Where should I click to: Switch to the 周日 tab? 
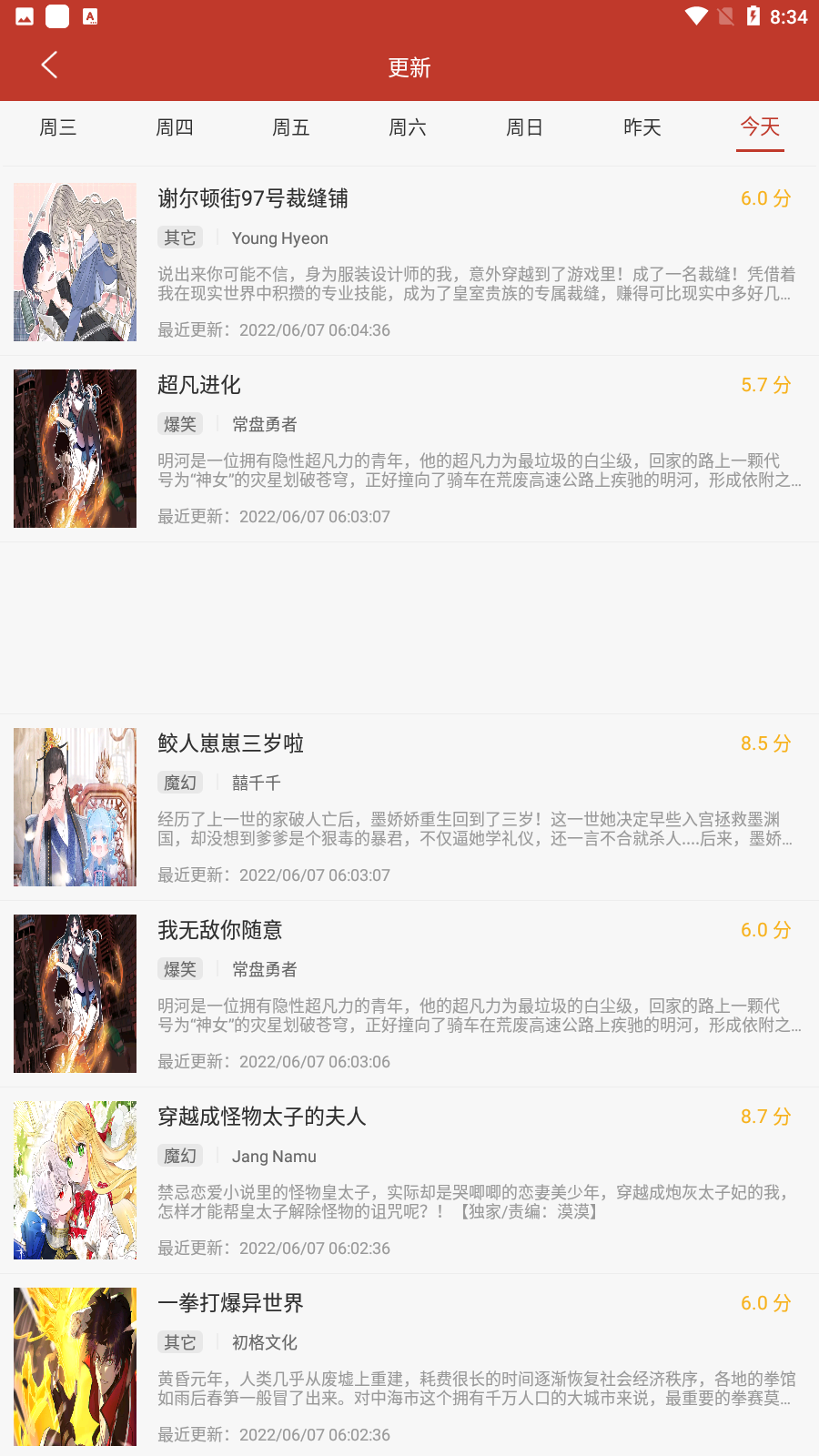pyautogui.click(x=524, y=127)
